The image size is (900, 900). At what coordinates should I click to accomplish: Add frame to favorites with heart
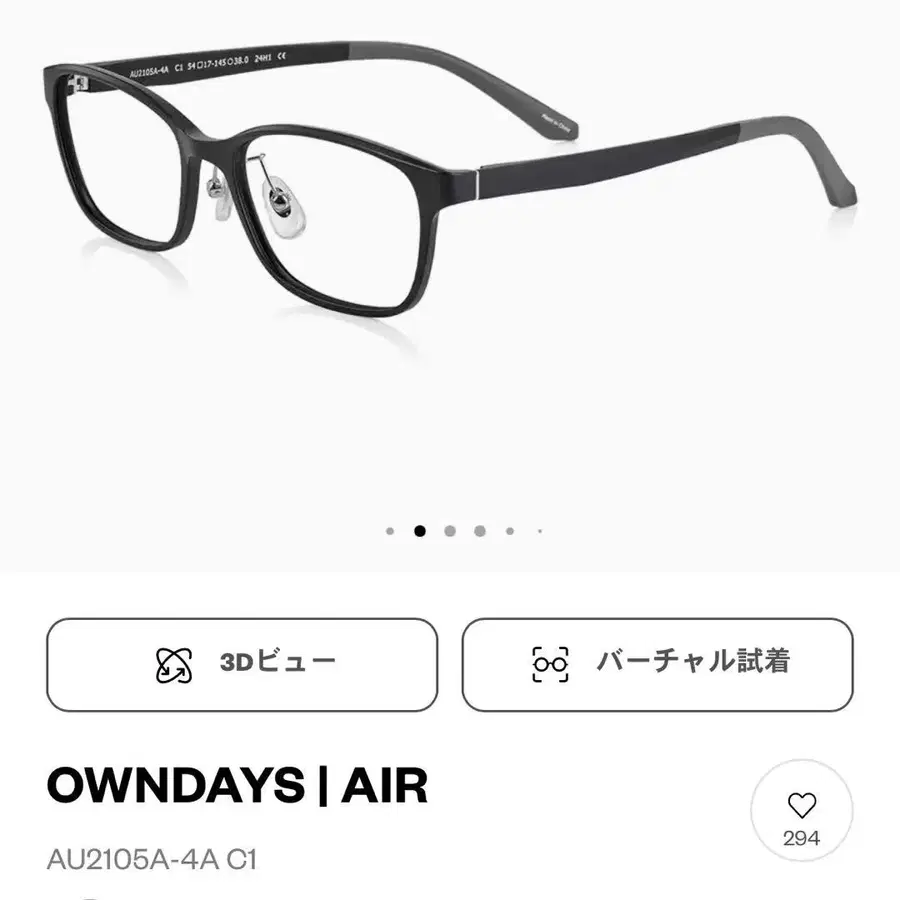point(801,810)
